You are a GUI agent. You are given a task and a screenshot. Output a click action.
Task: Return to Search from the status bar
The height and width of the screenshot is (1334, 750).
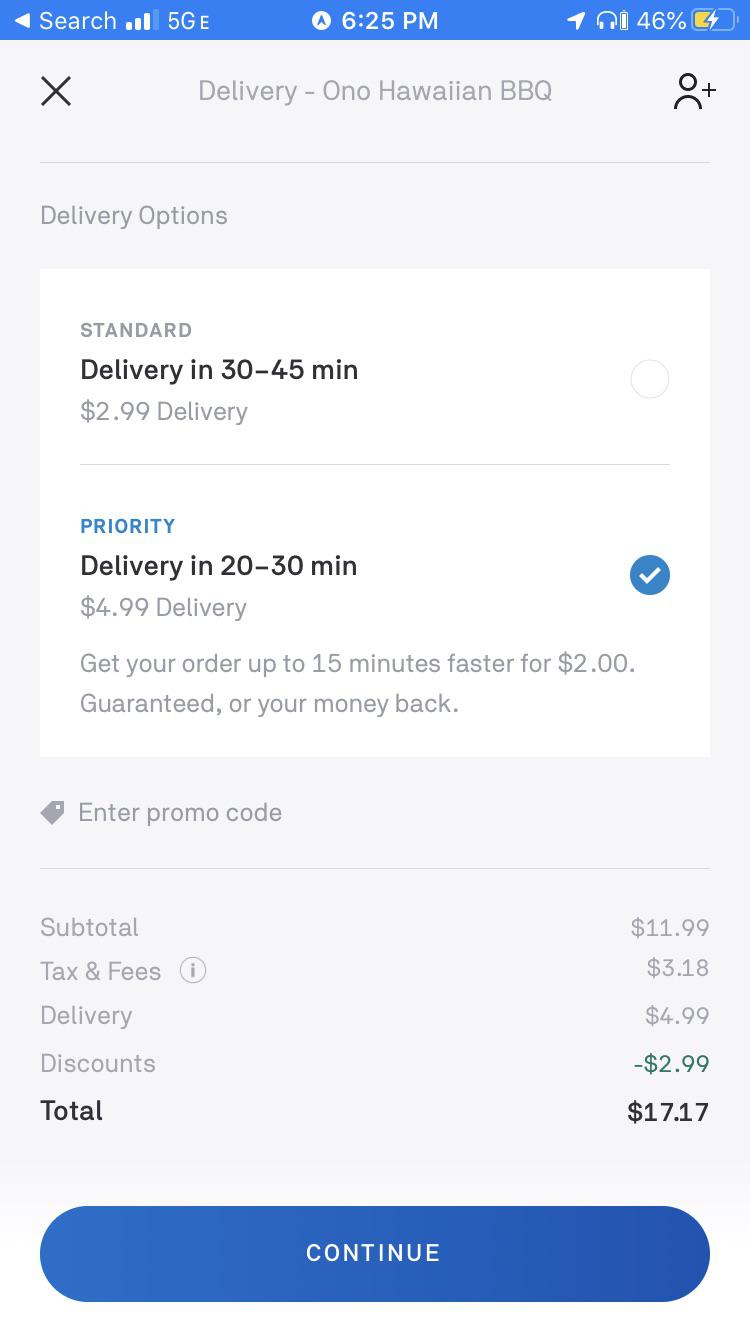coord(60,19)
